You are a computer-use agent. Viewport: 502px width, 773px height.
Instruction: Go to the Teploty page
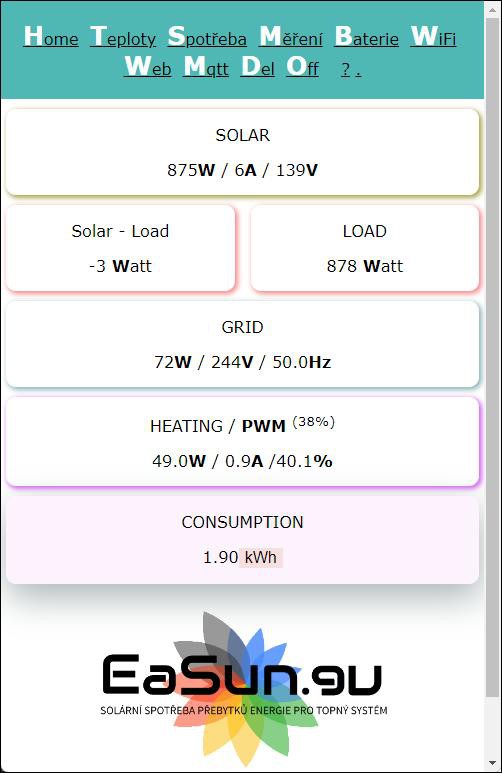pyautogui.click(x=123, y=37)
